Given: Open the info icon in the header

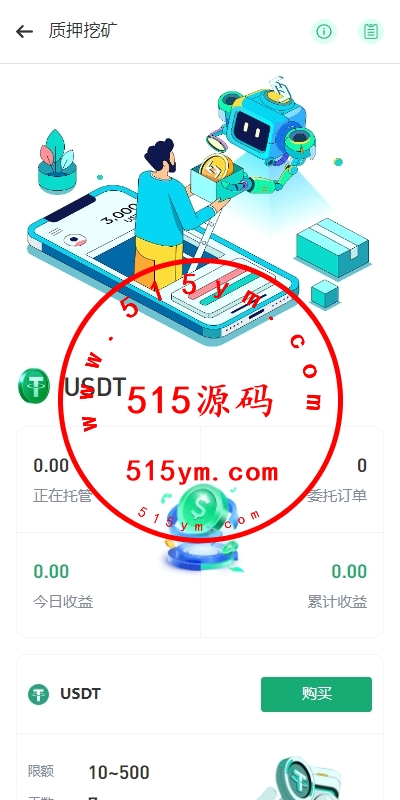Looking at the screenshot, I should 324,32.
